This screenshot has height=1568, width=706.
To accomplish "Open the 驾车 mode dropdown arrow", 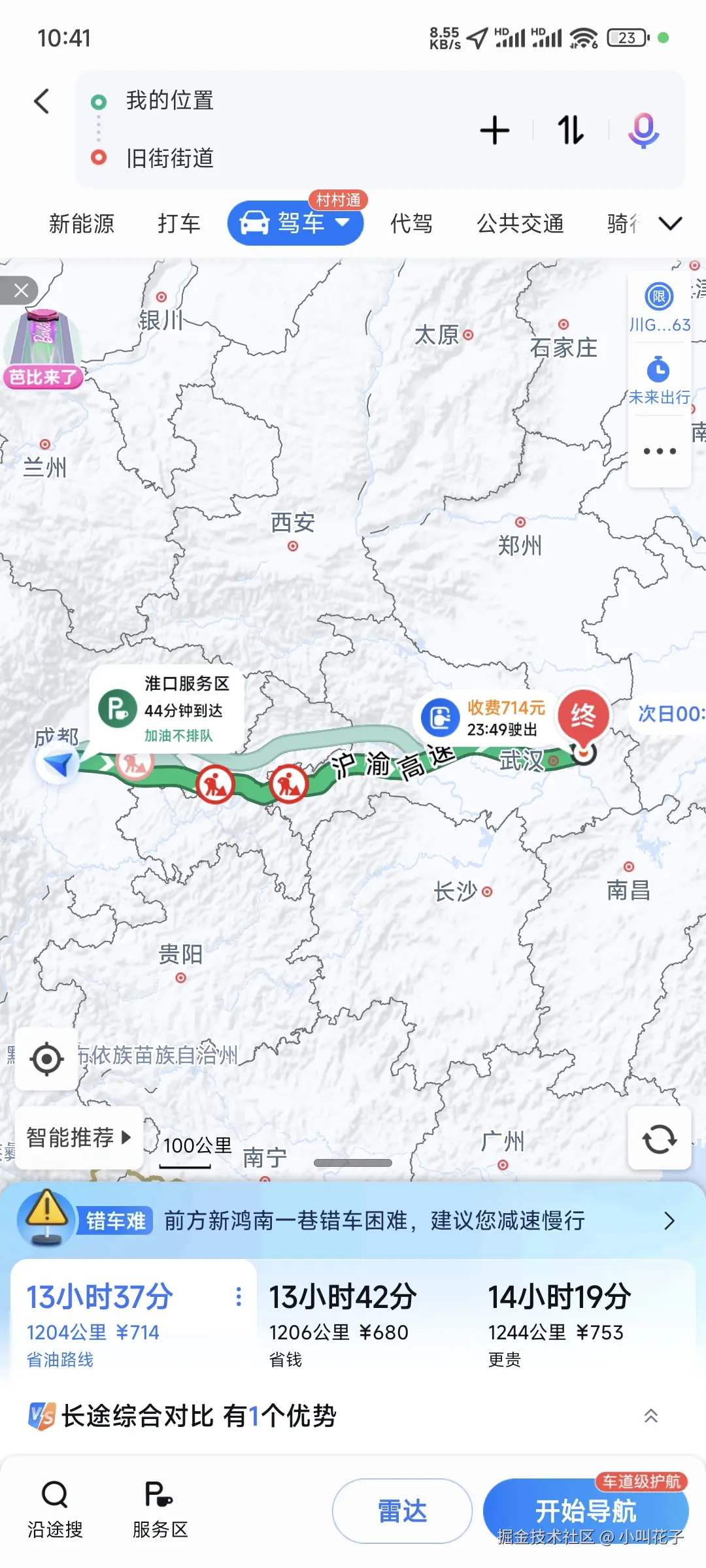I will coord(343,223).
